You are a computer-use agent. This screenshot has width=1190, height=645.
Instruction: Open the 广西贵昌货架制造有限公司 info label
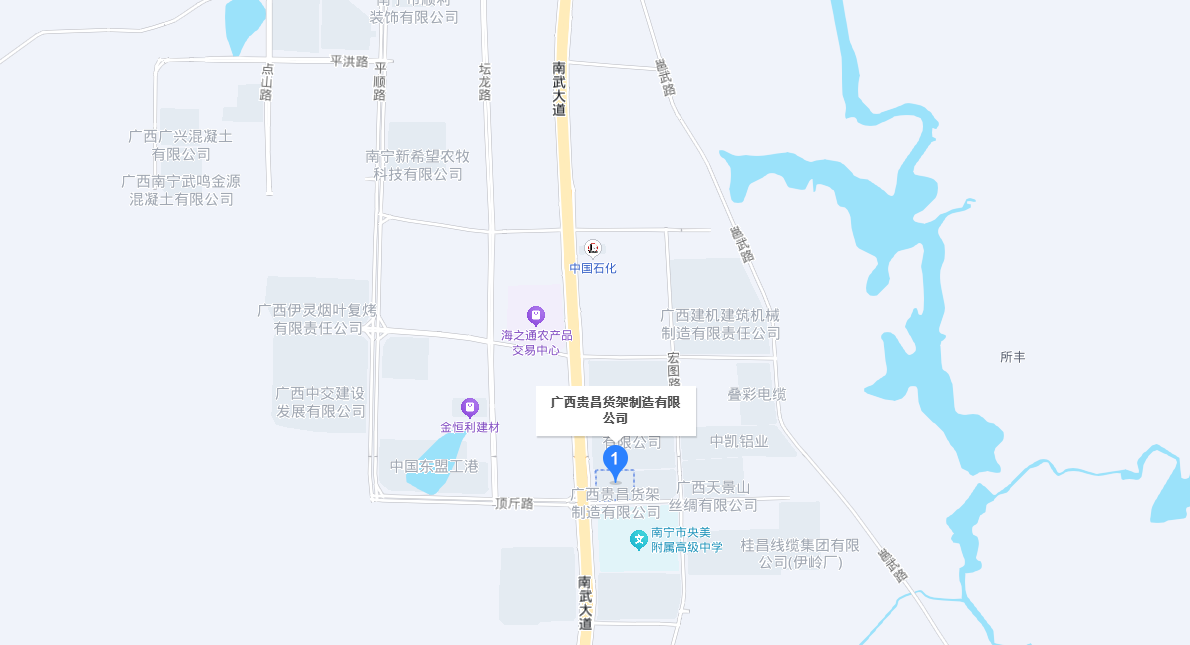(x=615, y=410)
